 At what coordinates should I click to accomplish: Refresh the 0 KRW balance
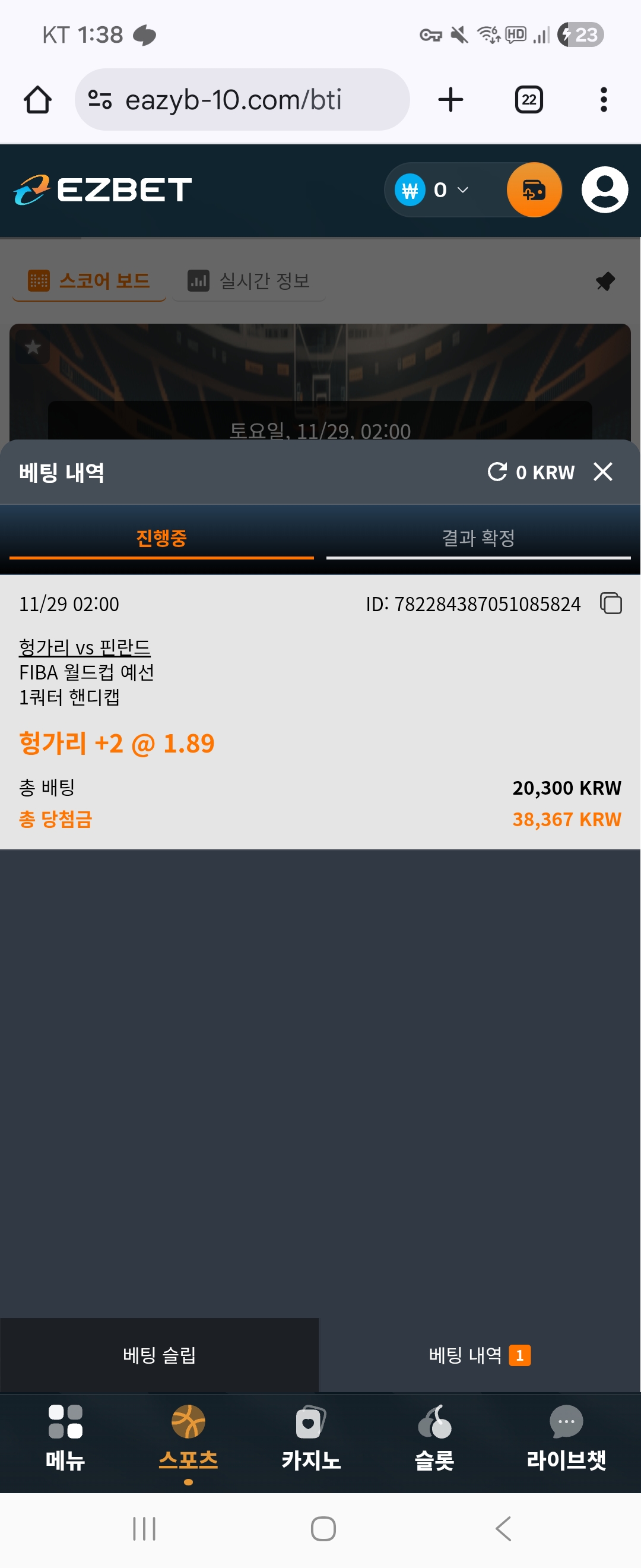tap(497, 472)
